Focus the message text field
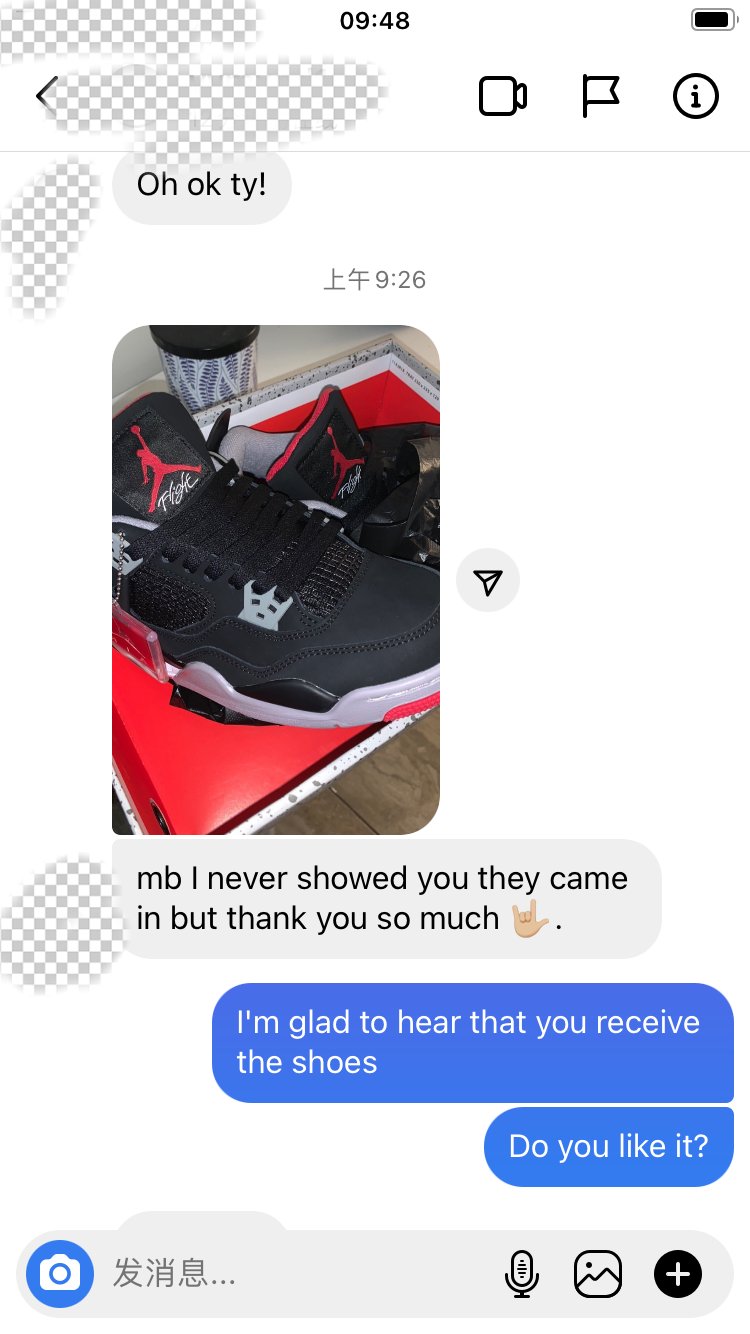The width and height of the screenshot is (750, 1334). click(290, 1273)
